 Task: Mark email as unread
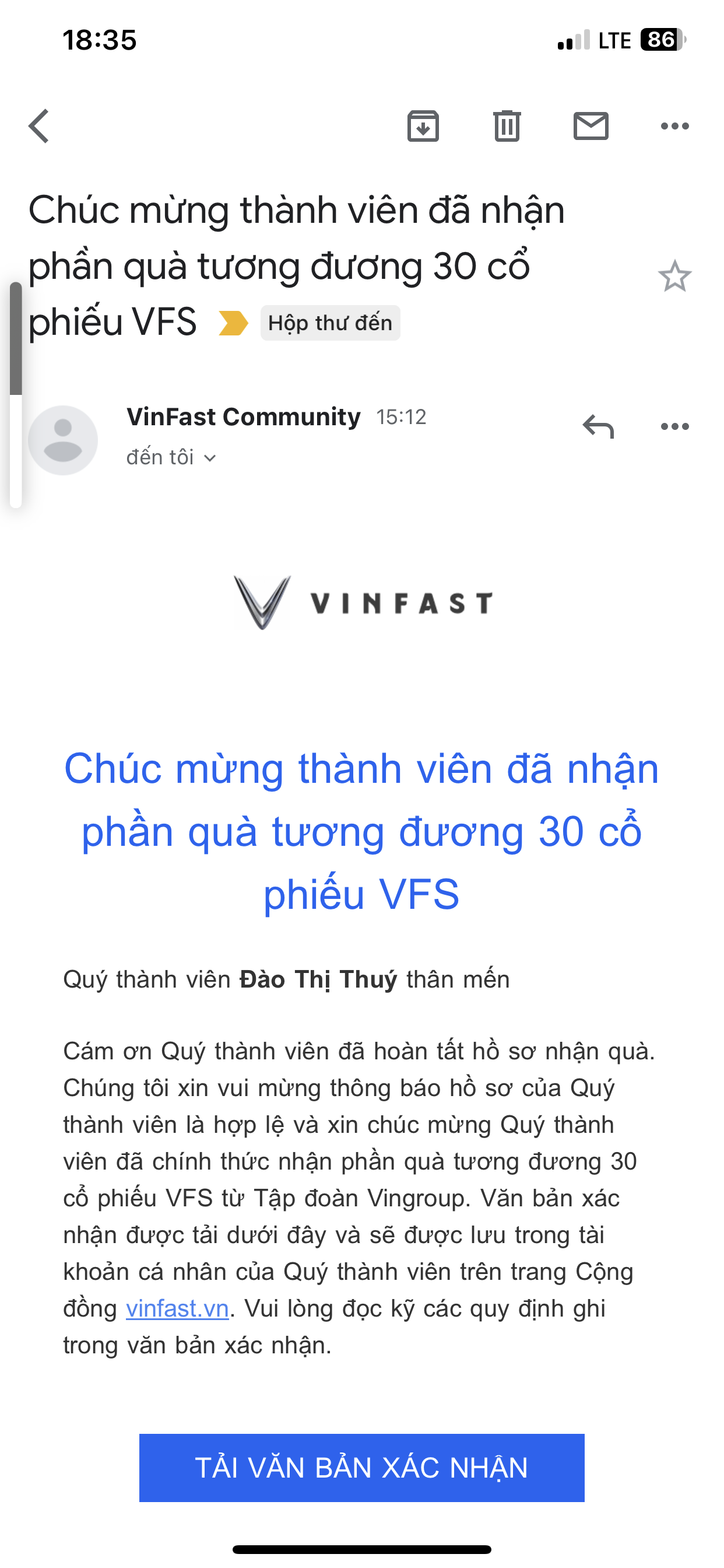click(591, 126)
